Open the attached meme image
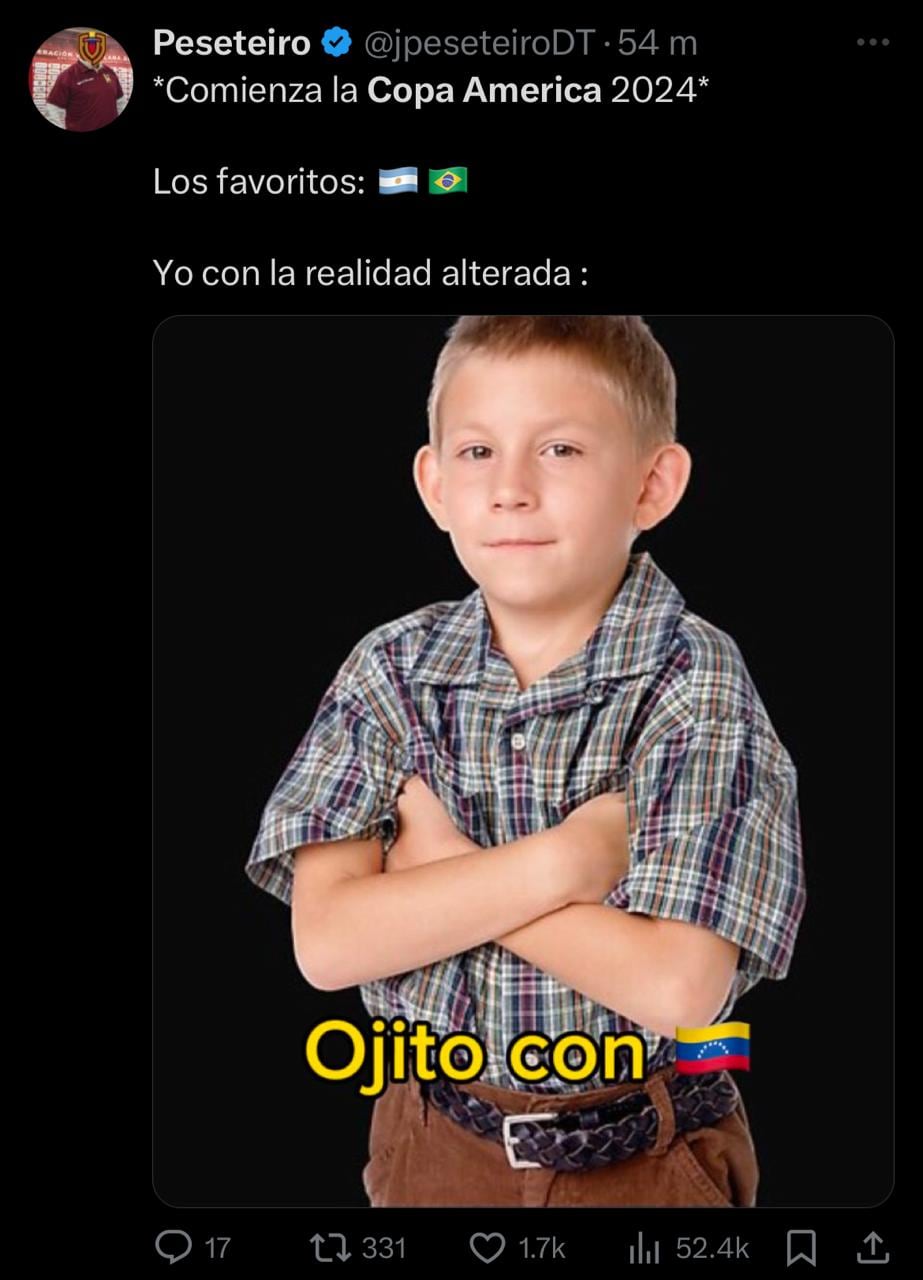 pyautogui.click(x=522, y=760)
